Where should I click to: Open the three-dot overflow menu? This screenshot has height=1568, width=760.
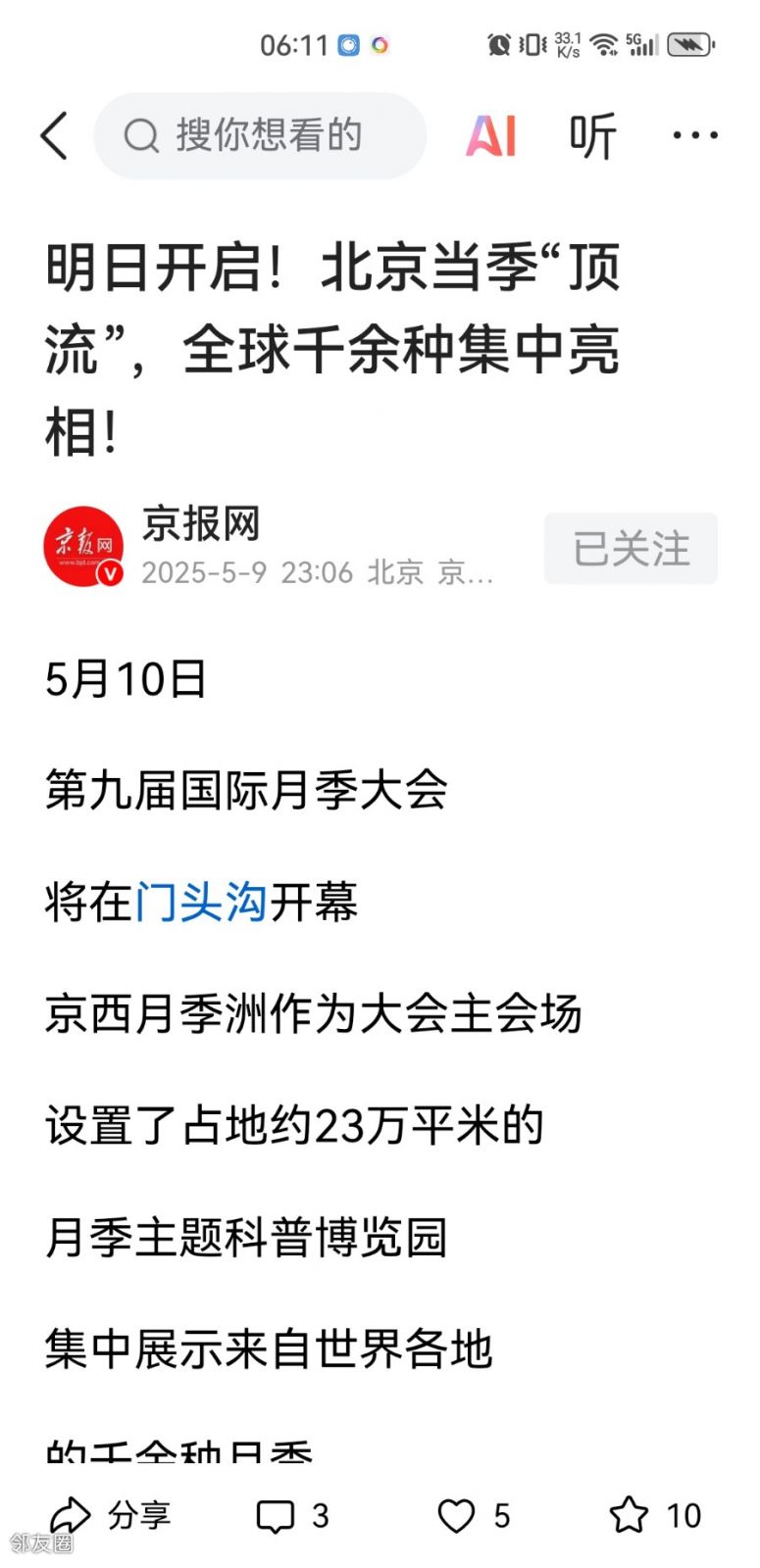pyautogui.click(x=695, y=135)
